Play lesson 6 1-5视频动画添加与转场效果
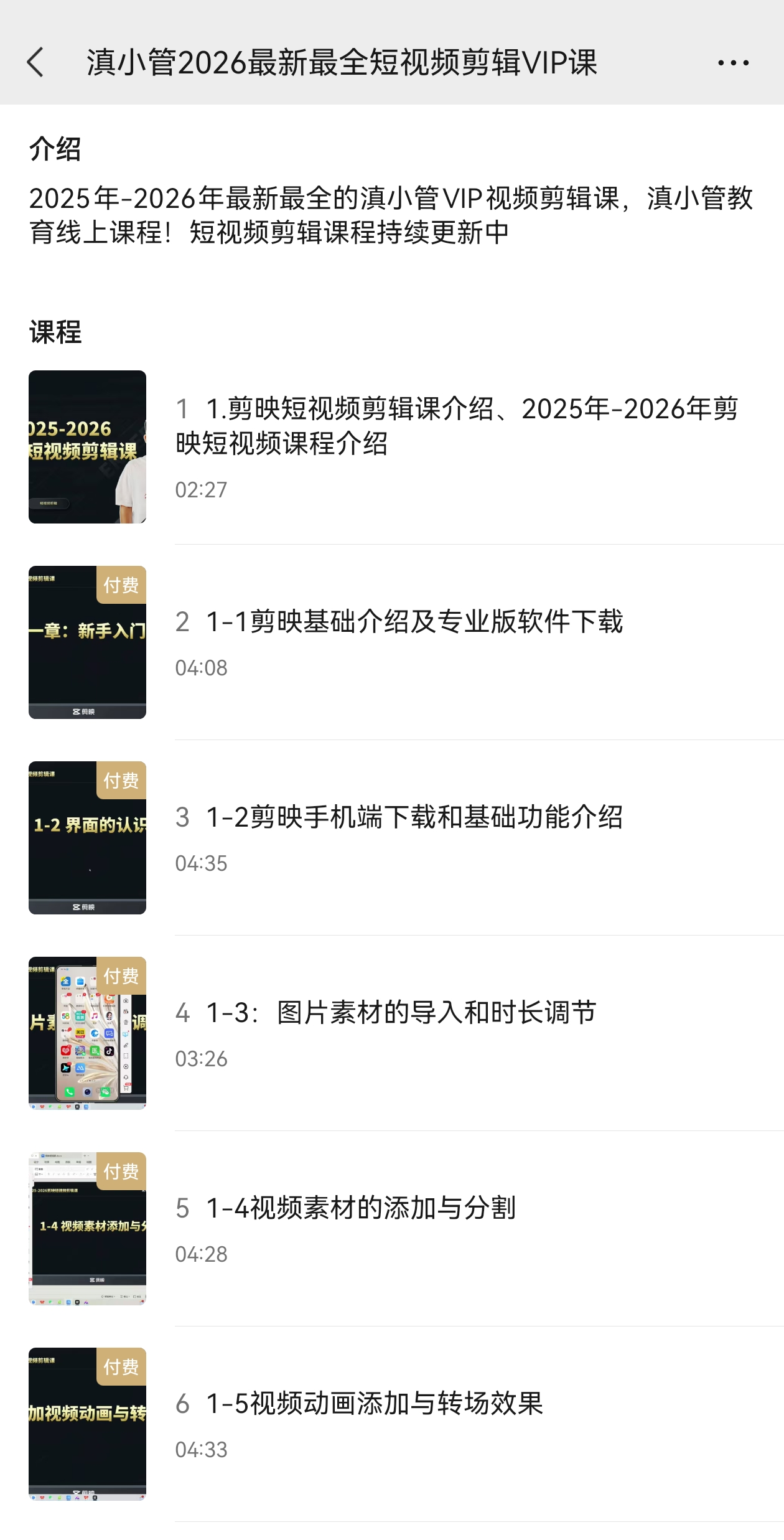 tap(375, 1404)
